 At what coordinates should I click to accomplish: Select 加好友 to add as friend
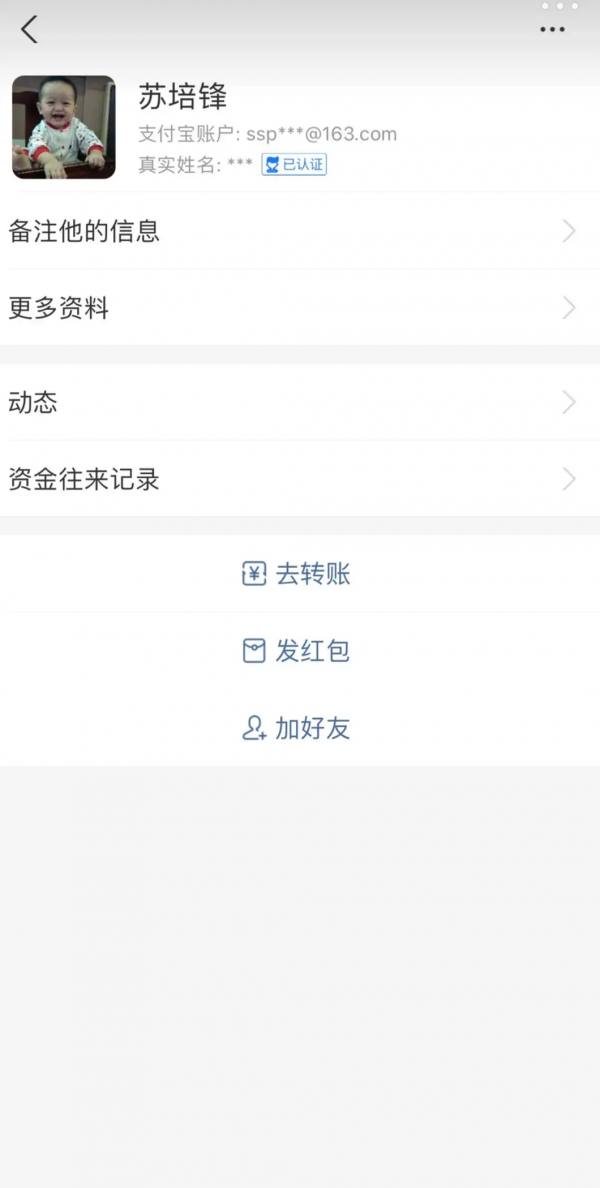tap(297, 728)
